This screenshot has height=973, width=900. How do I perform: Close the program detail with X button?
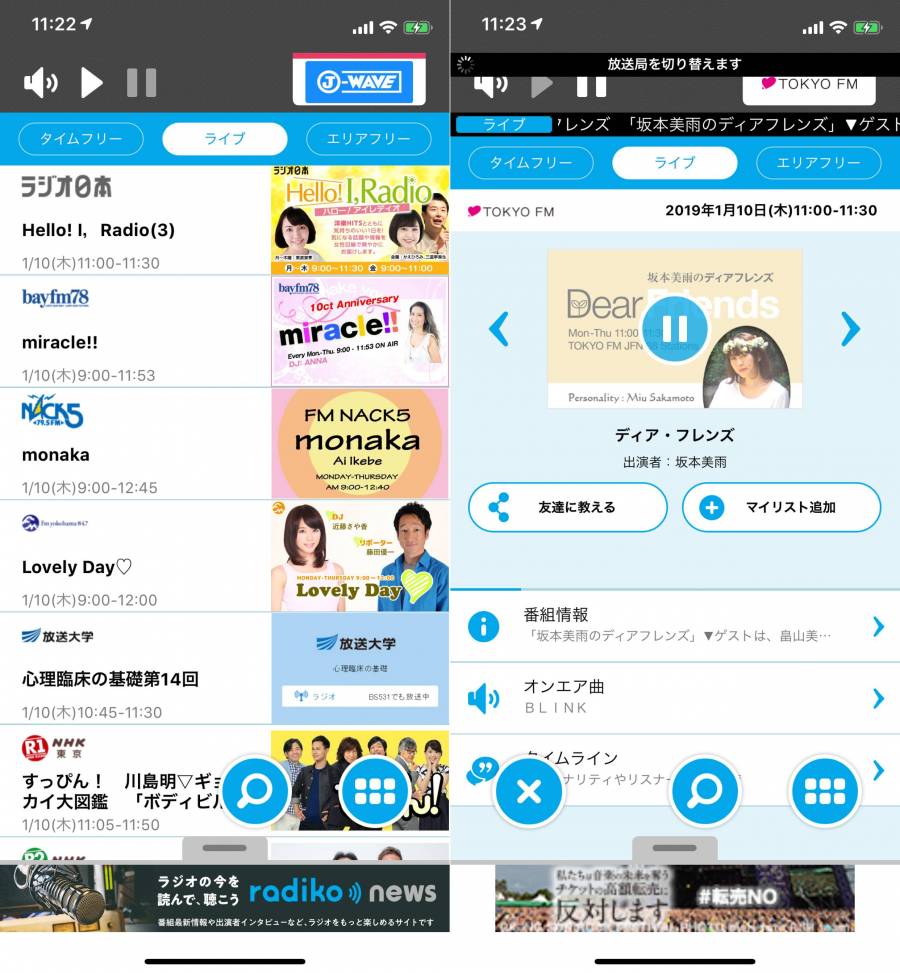tap(528, 792)
